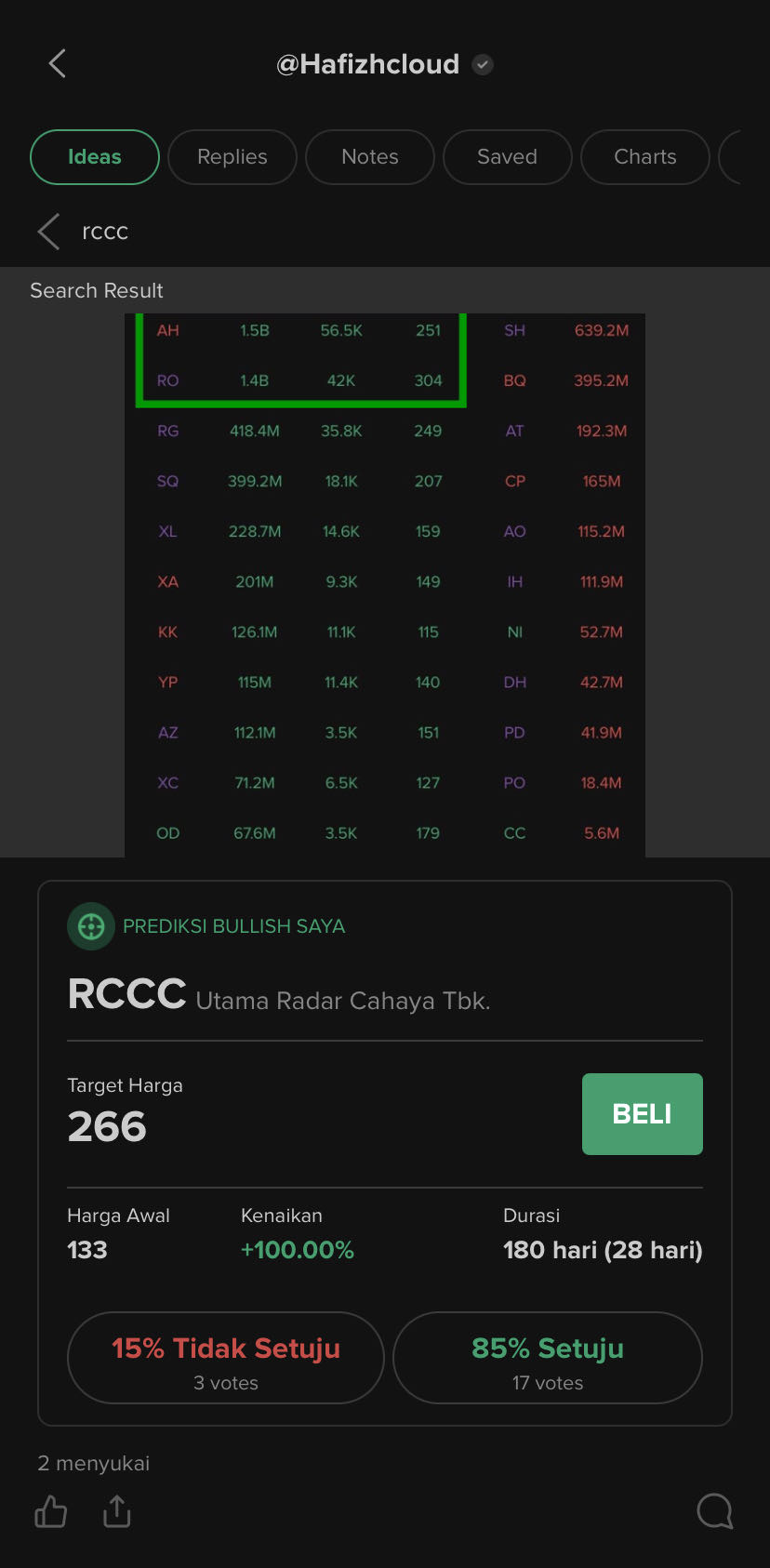Viewport: 770px width, 1568px height.
Task: Switch to the Replies tab
Action: [x=232, y=157]
